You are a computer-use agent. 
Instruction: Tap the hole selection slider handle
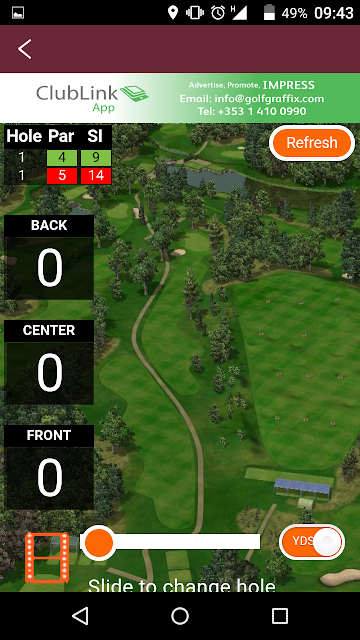click(98, 542)
